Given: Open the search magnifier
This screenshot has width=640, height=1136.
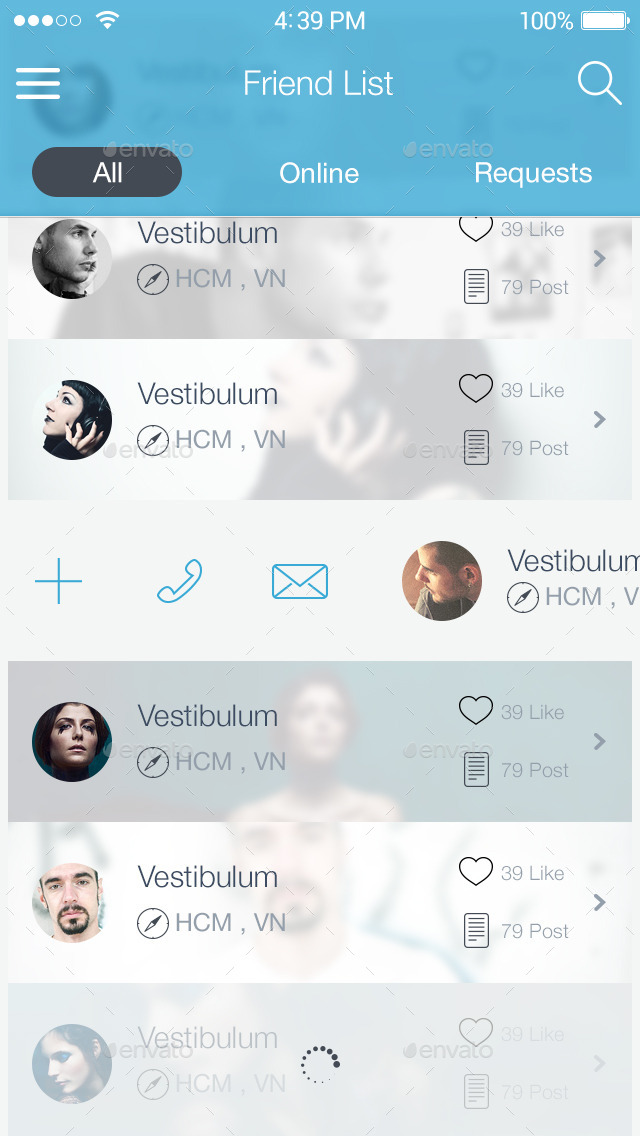Looking at the screenshot, I should tap(599, 83).
